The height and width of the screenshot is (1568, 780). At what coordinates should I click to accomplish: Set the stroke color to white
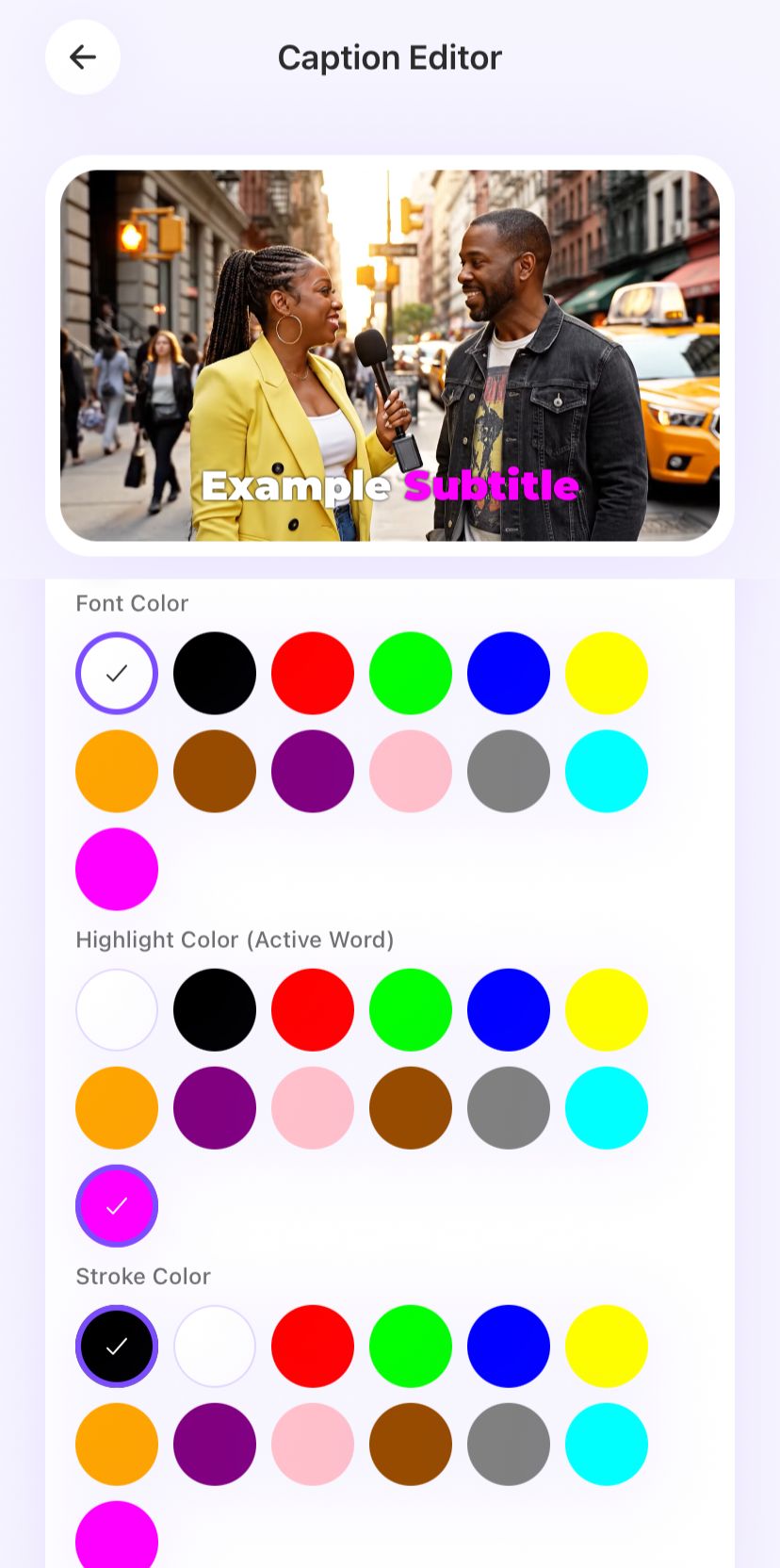(215, 1346)
